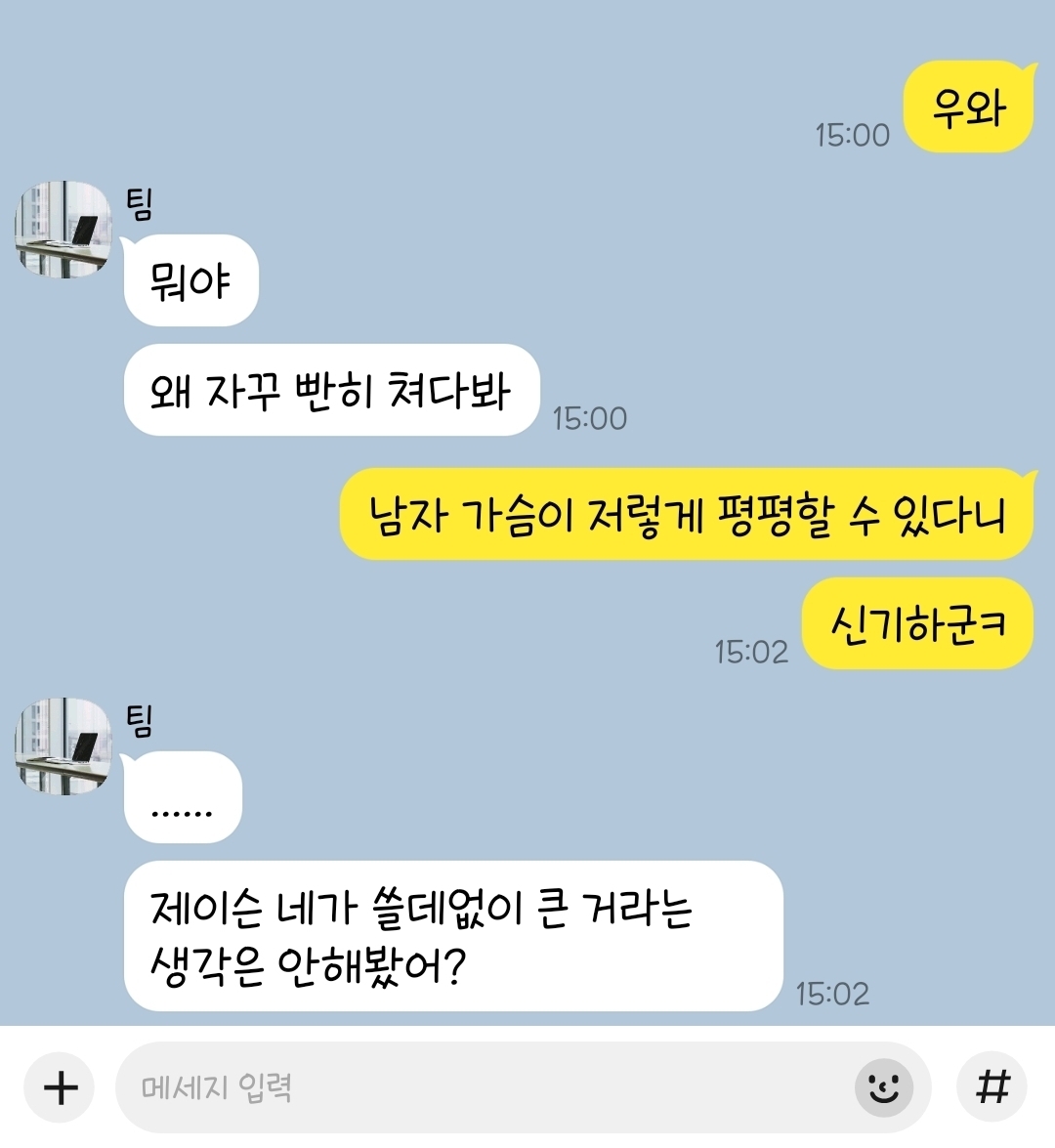The height and width of the screenshot is (1148, 1055).
Task: Open 팀's profile picture beside the dots message
Action: (63, 746)
